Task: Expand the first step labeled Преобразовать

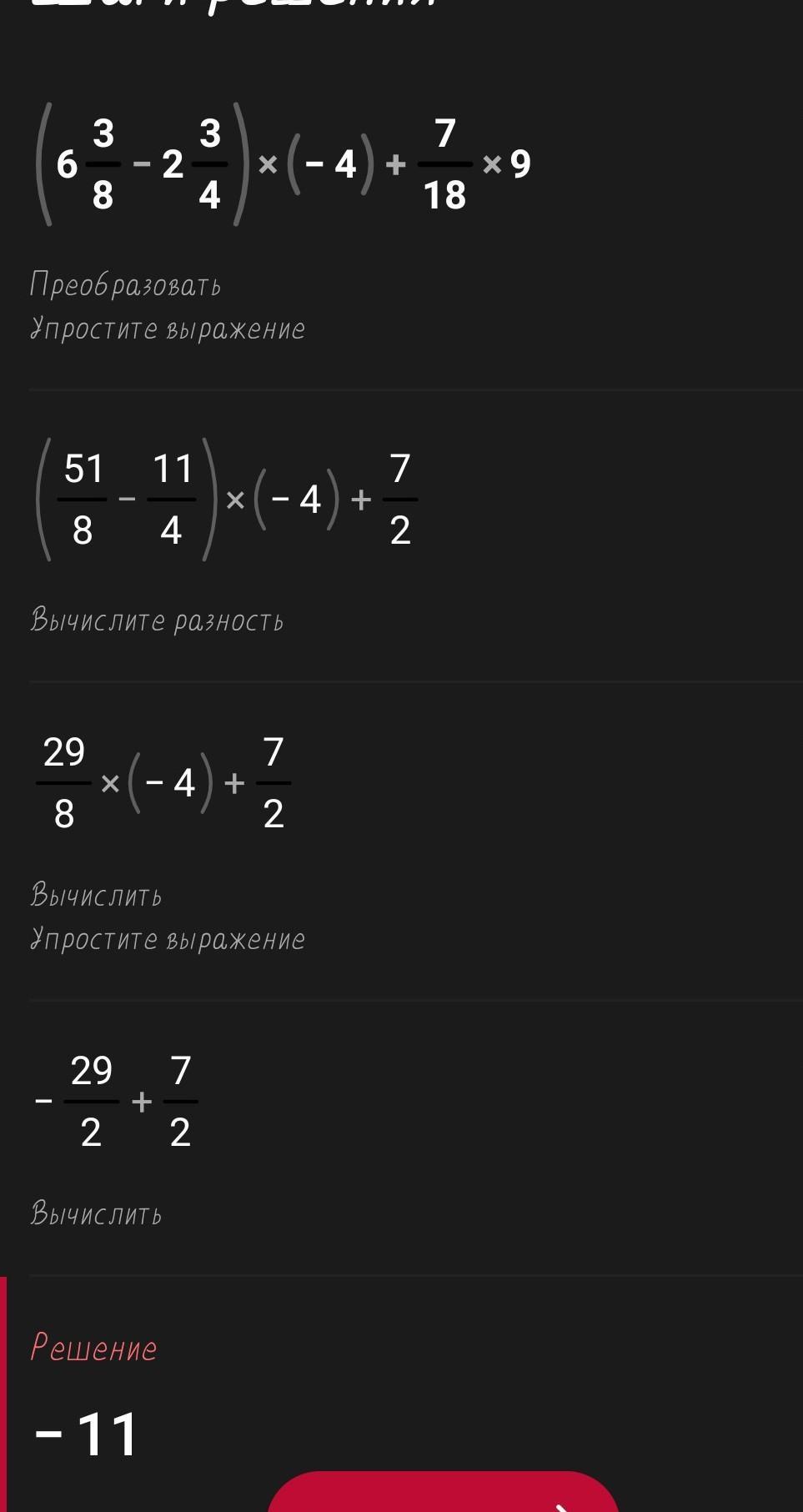Action: [x=125, y=284]
